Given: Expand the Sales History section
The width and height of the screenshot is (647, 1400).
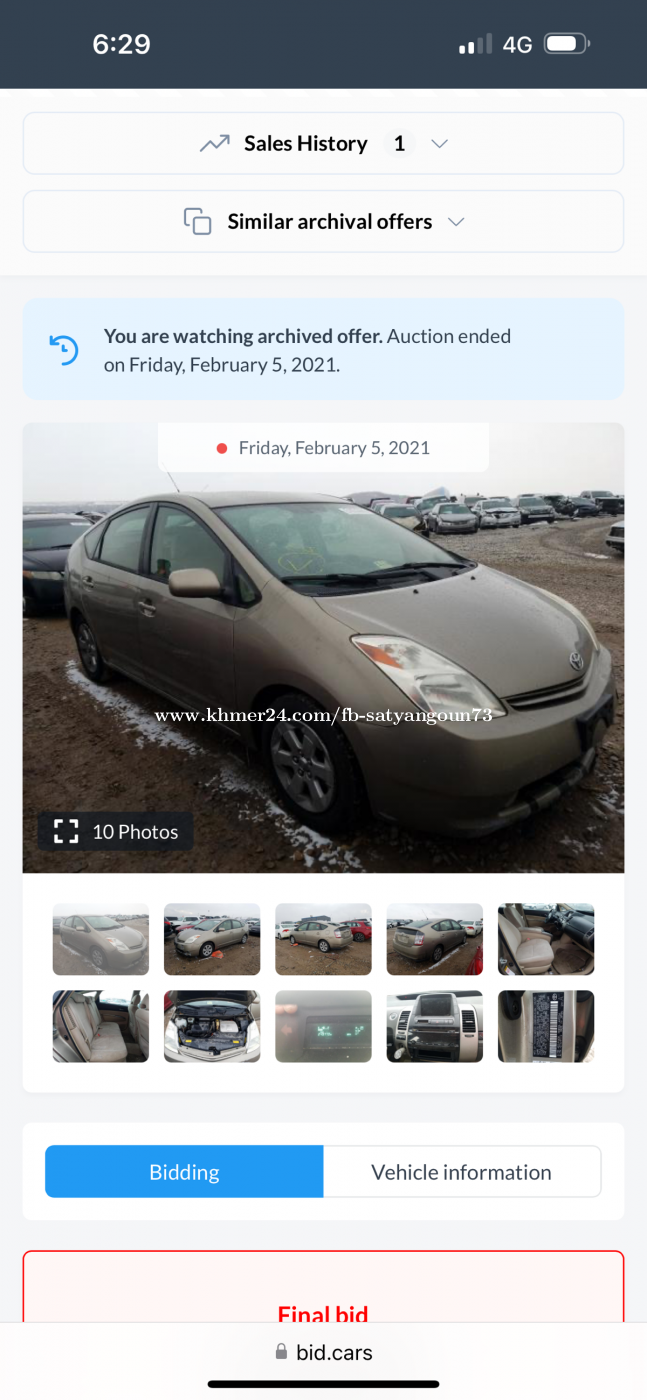Looking at the screenshot, I should tap(323, 143).
